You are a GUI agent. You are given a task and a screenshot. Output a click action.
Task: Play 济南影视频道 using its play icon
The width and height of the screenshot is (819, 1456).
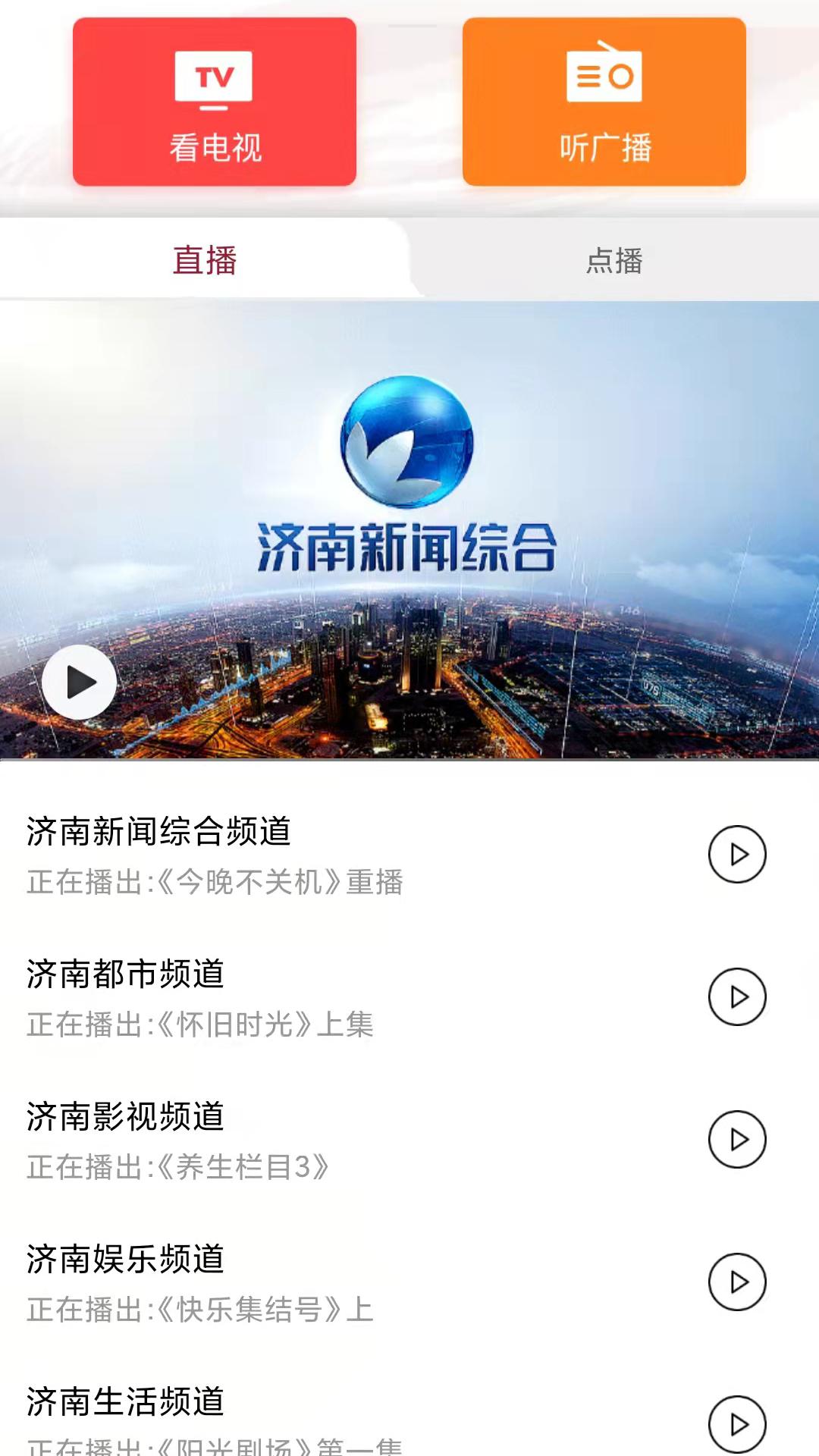[736, 1137]
